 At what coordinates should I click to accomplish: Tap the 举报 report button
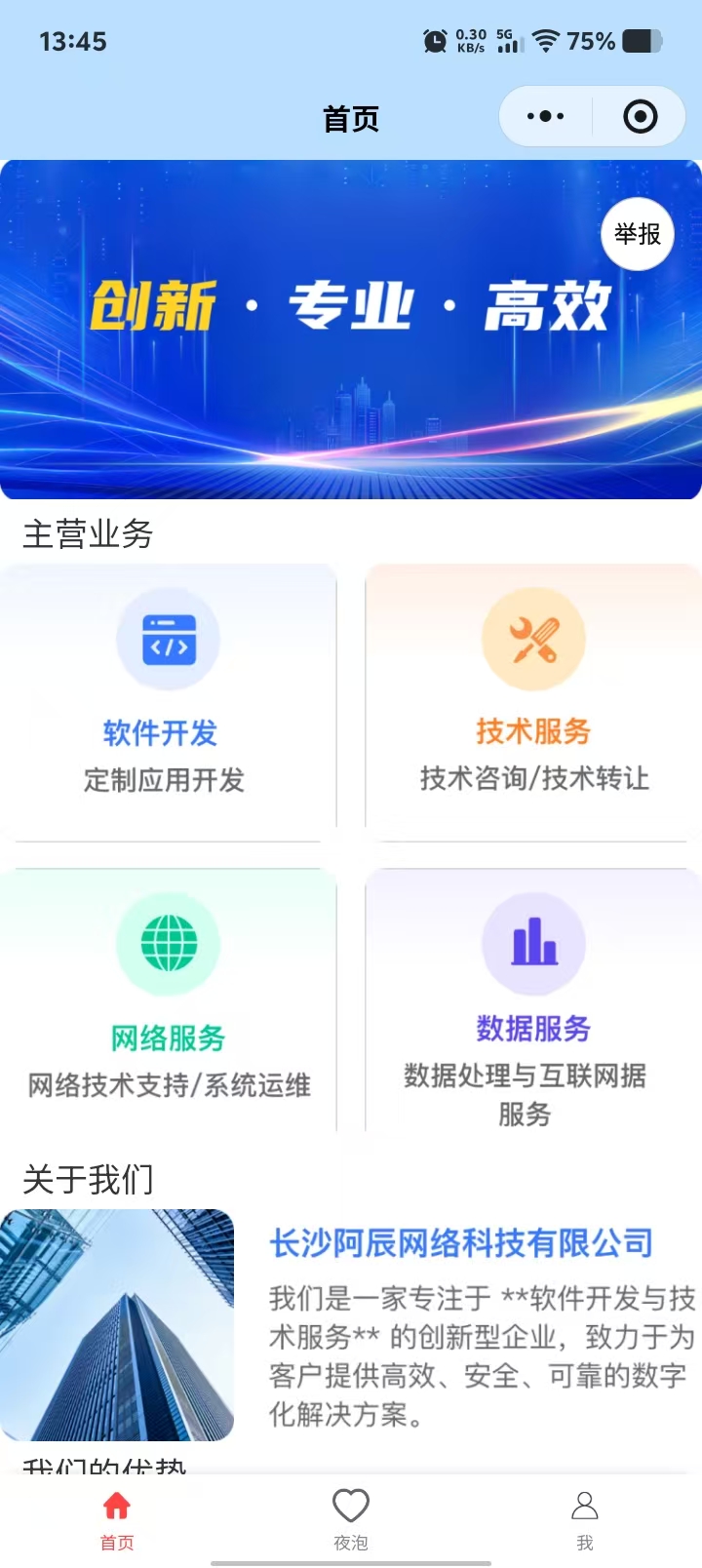(638, 234)
